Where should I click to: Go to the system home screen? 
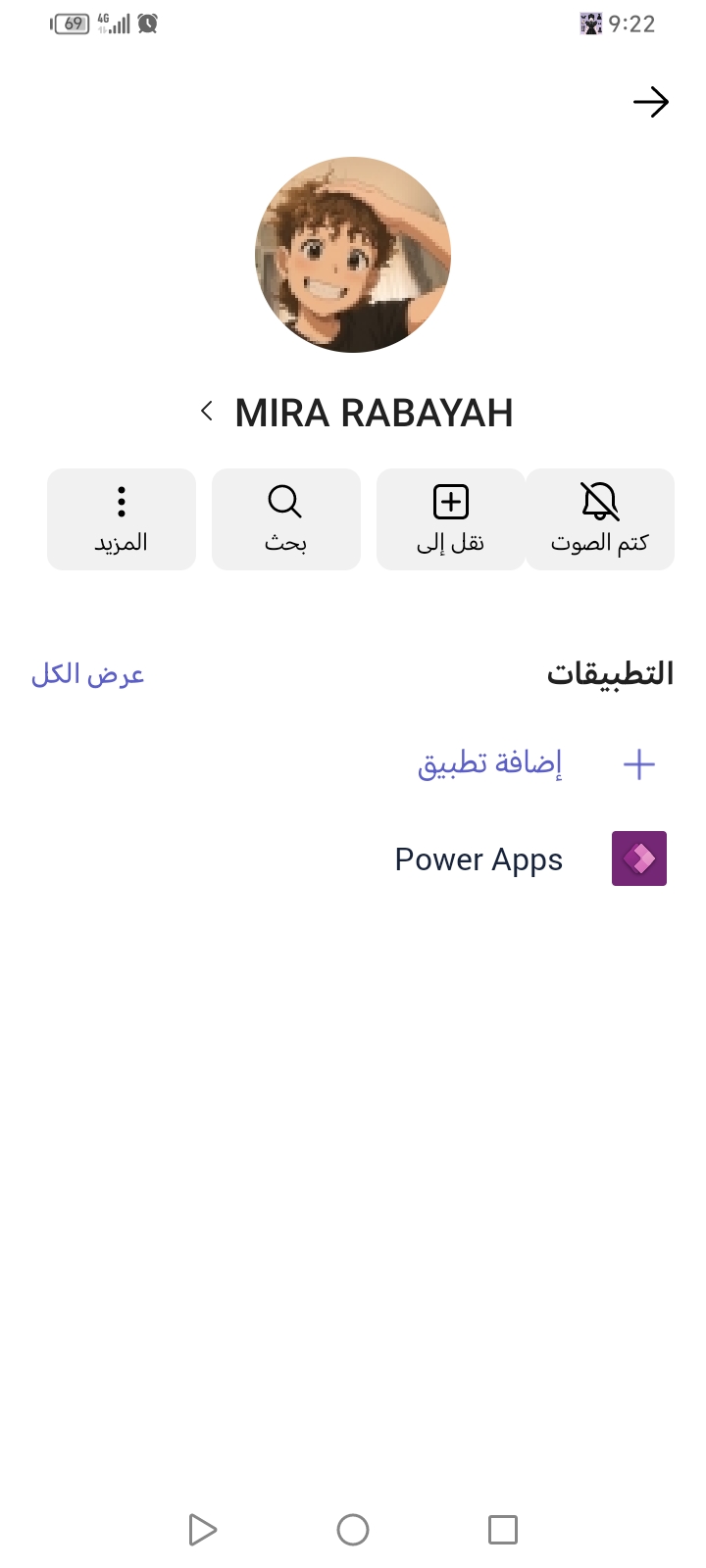point(353,1530)
